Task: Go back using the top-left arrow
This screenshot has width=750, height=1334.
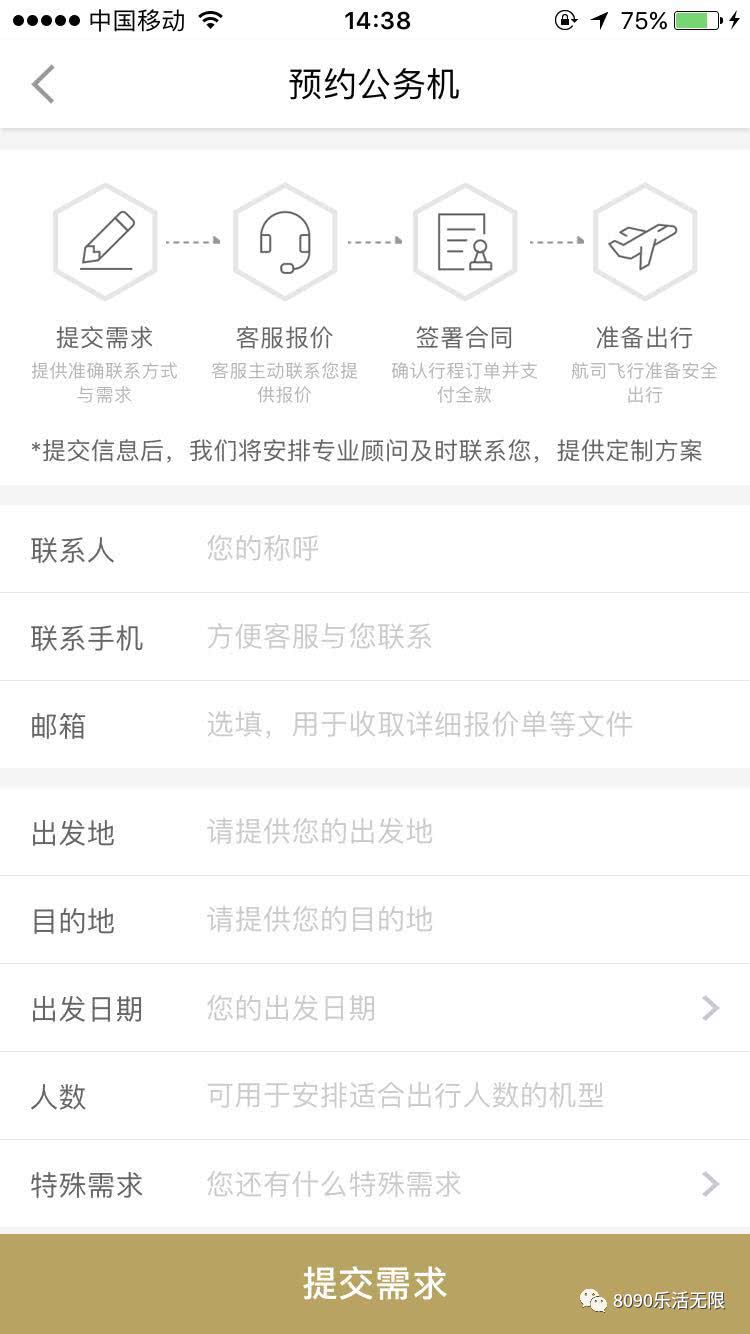Action: (42, 84)
